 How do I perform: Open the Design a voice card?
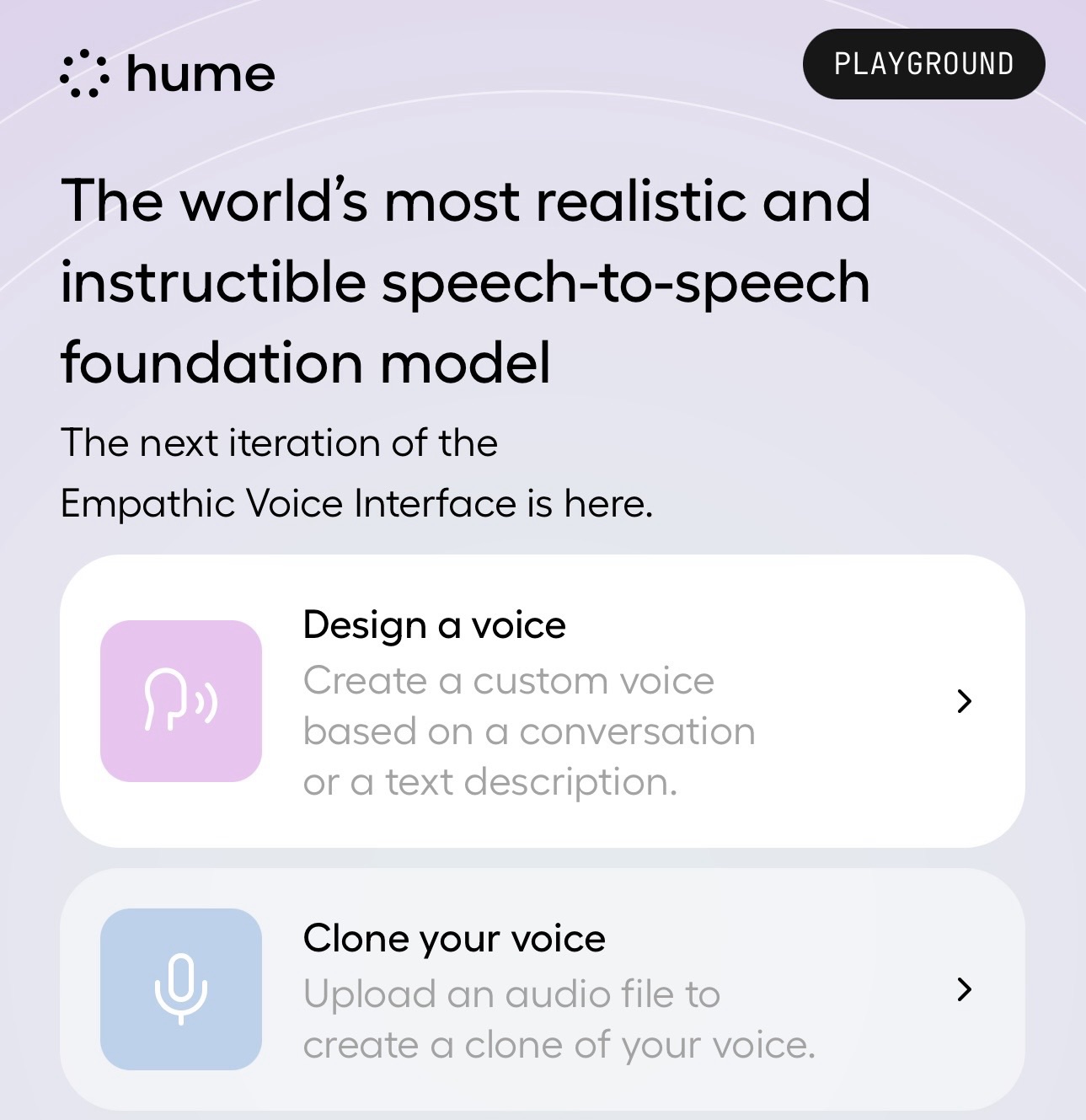click(542, 701)
